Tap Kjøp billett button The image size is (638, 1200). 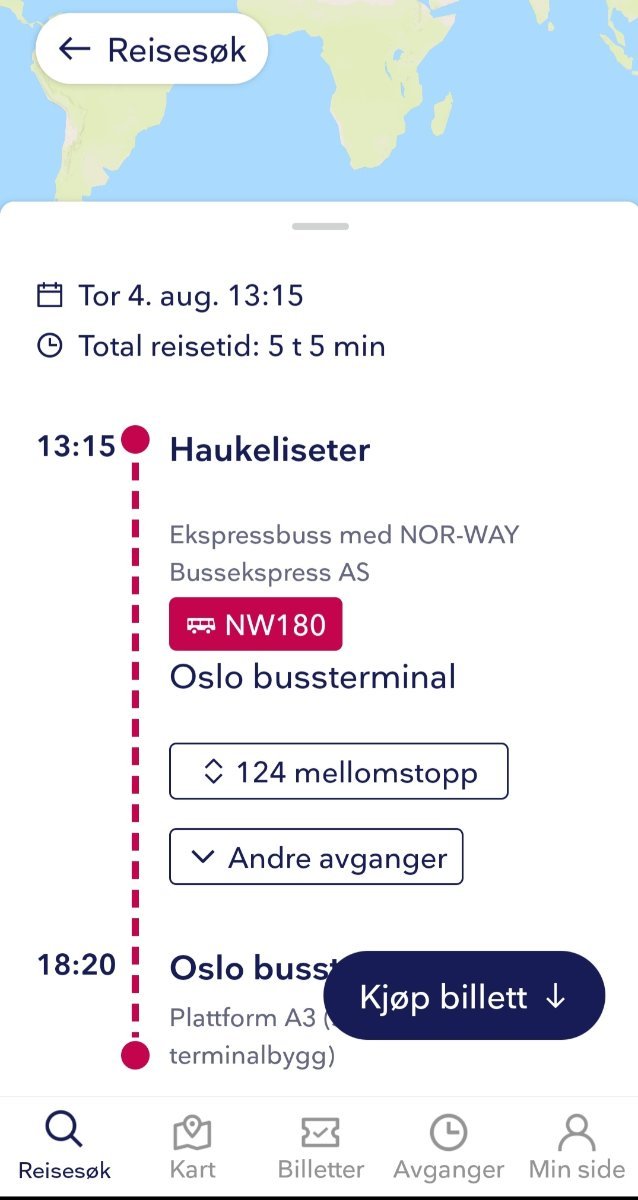click(x=465, y=996)
